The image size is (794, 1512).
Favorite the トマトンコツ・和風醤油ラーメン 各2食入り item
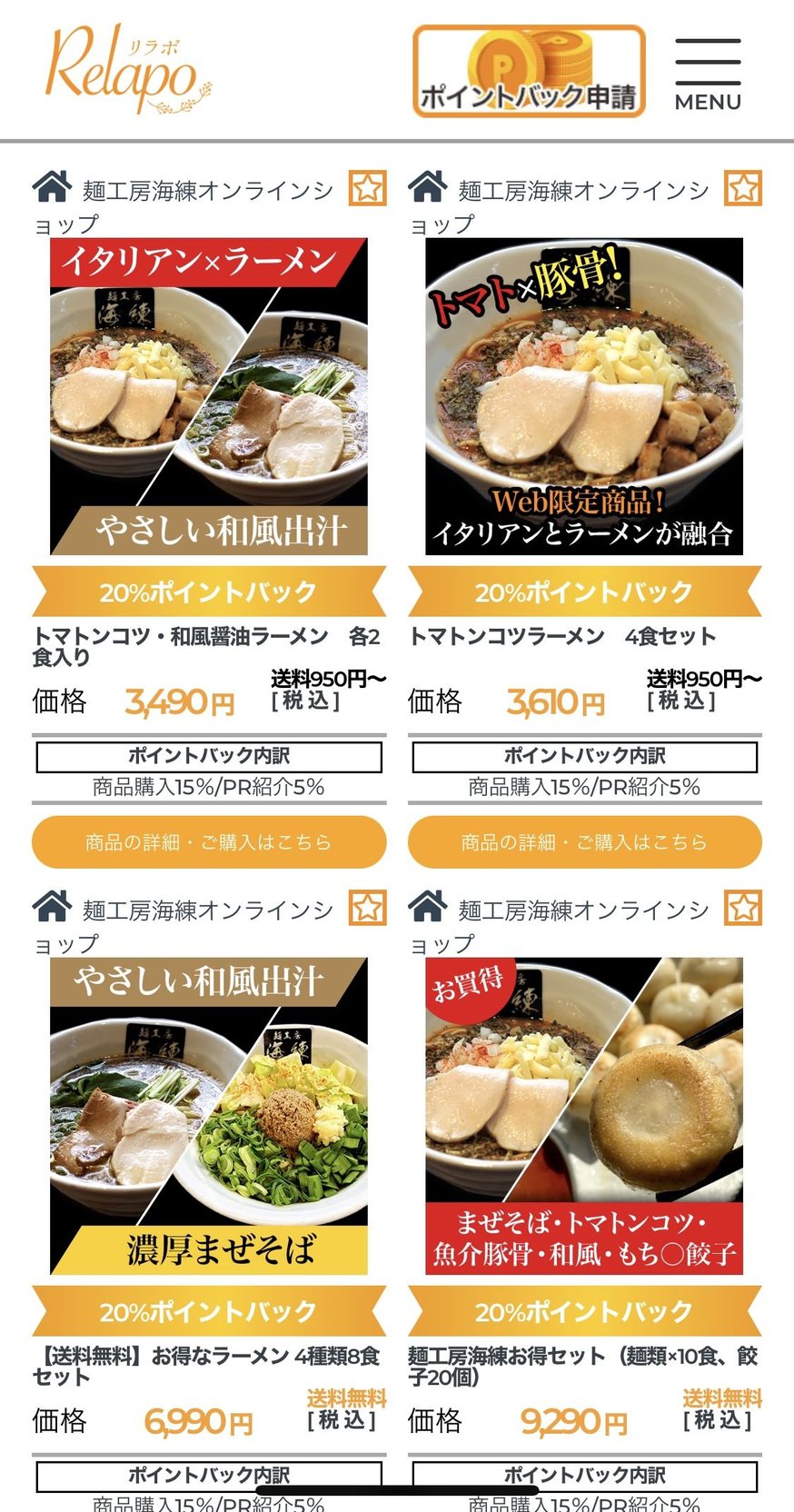point(368,188)
